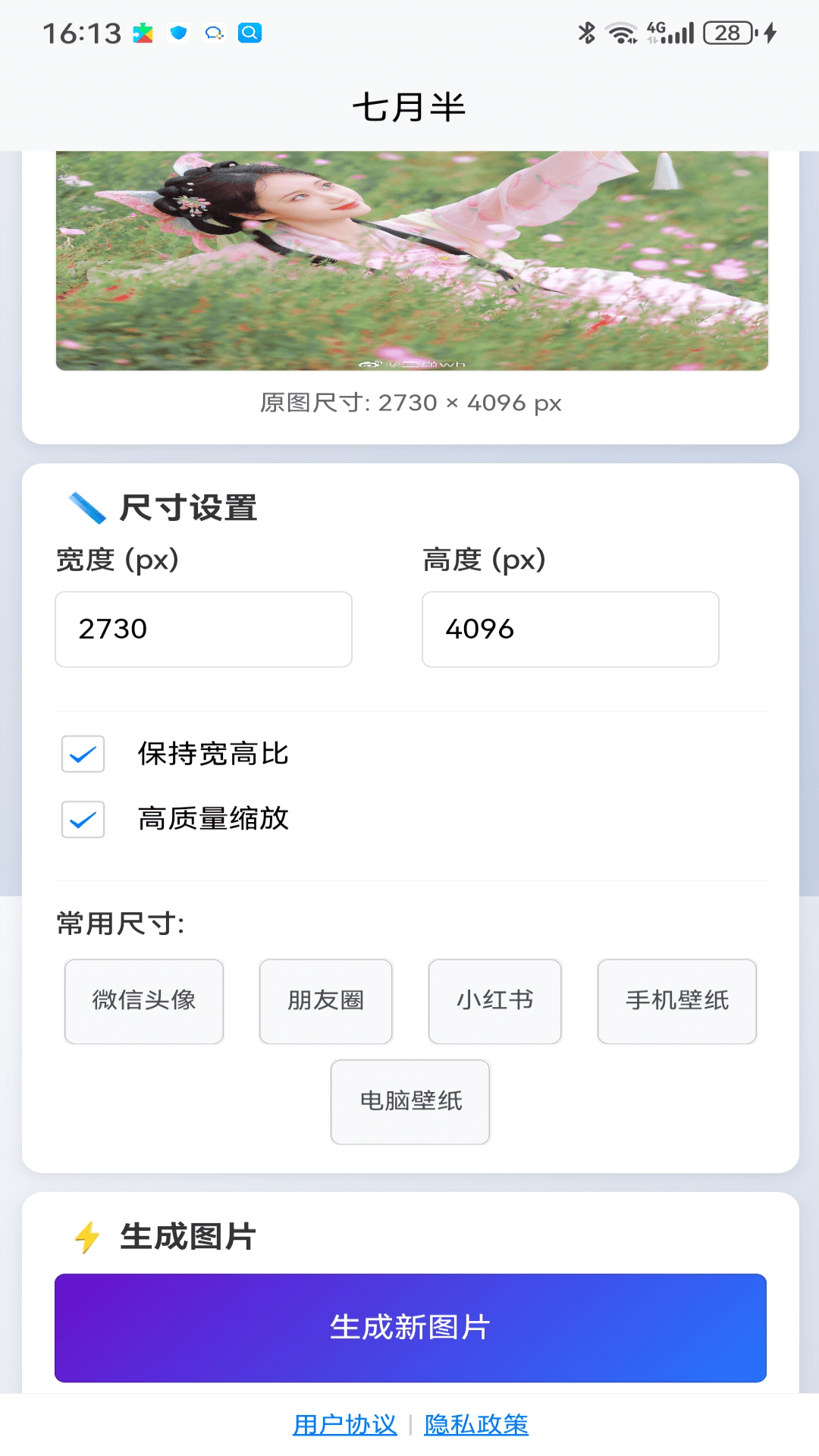The image size is (819, 1456).
Task: Apply the 手机壁纸 size preset
Action: [676, 1001]
